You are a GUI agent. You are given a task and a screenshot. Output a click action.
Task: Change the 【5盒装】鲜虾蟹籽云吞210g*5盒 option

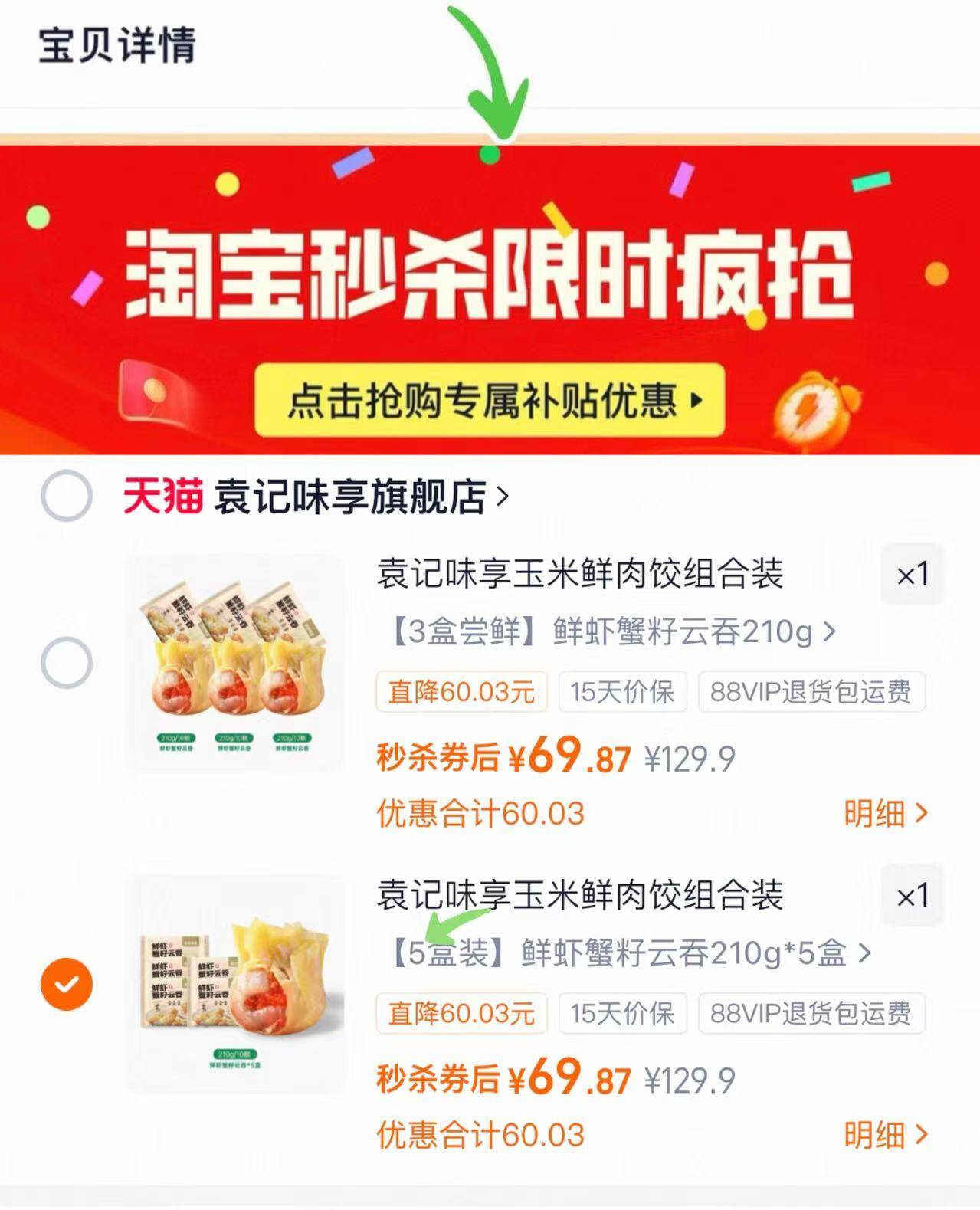click(630, 954)
